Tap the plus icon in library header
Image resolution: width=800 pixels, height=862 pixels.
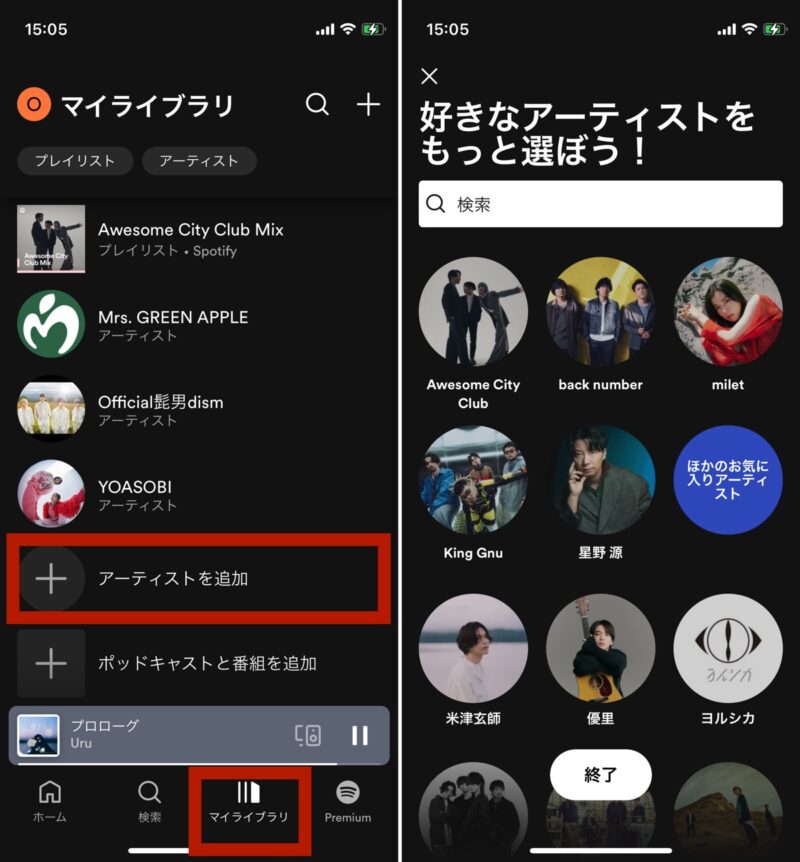coord(368,104)
